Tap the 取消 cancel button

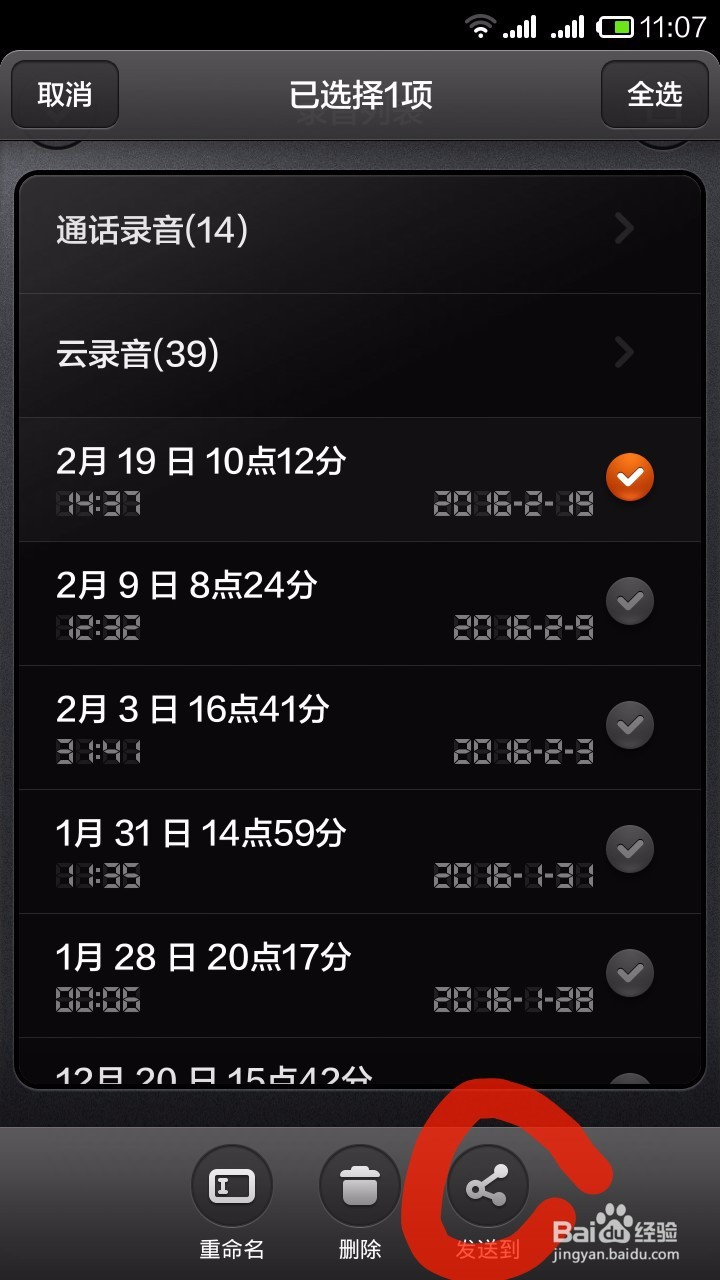[x=64, y=94]
